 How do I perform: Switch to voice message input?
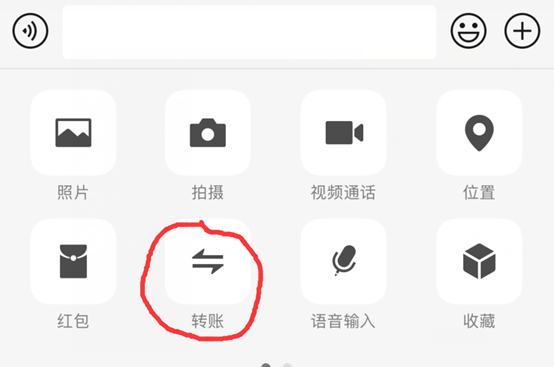[x=30, y=31]
